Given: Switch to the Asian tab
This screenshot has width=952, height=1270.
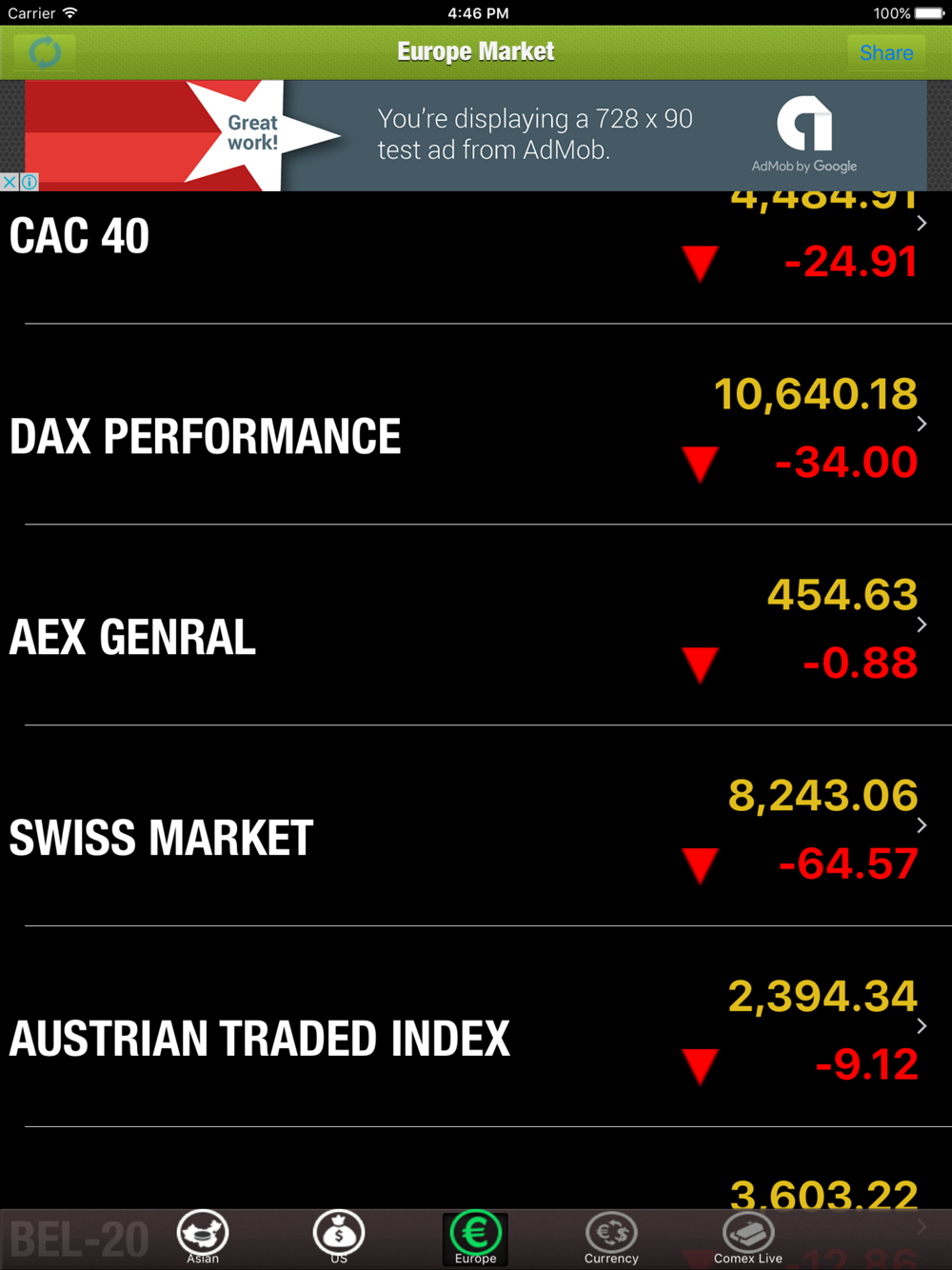Looking at the screenshot, I should click(203, 1237).
